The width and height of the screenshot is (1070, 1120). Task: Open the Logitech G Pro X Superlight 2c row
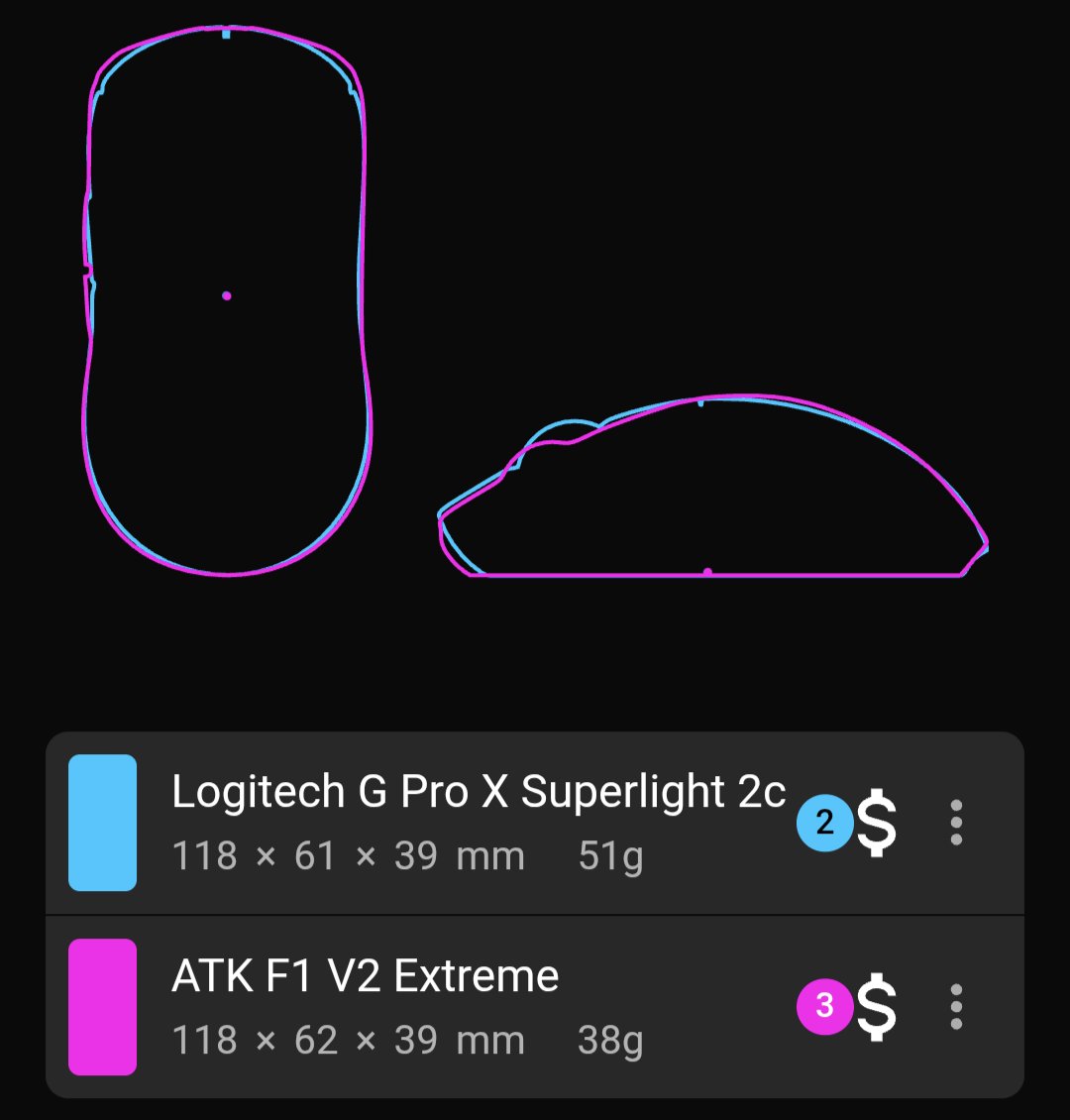pos(476,823)
